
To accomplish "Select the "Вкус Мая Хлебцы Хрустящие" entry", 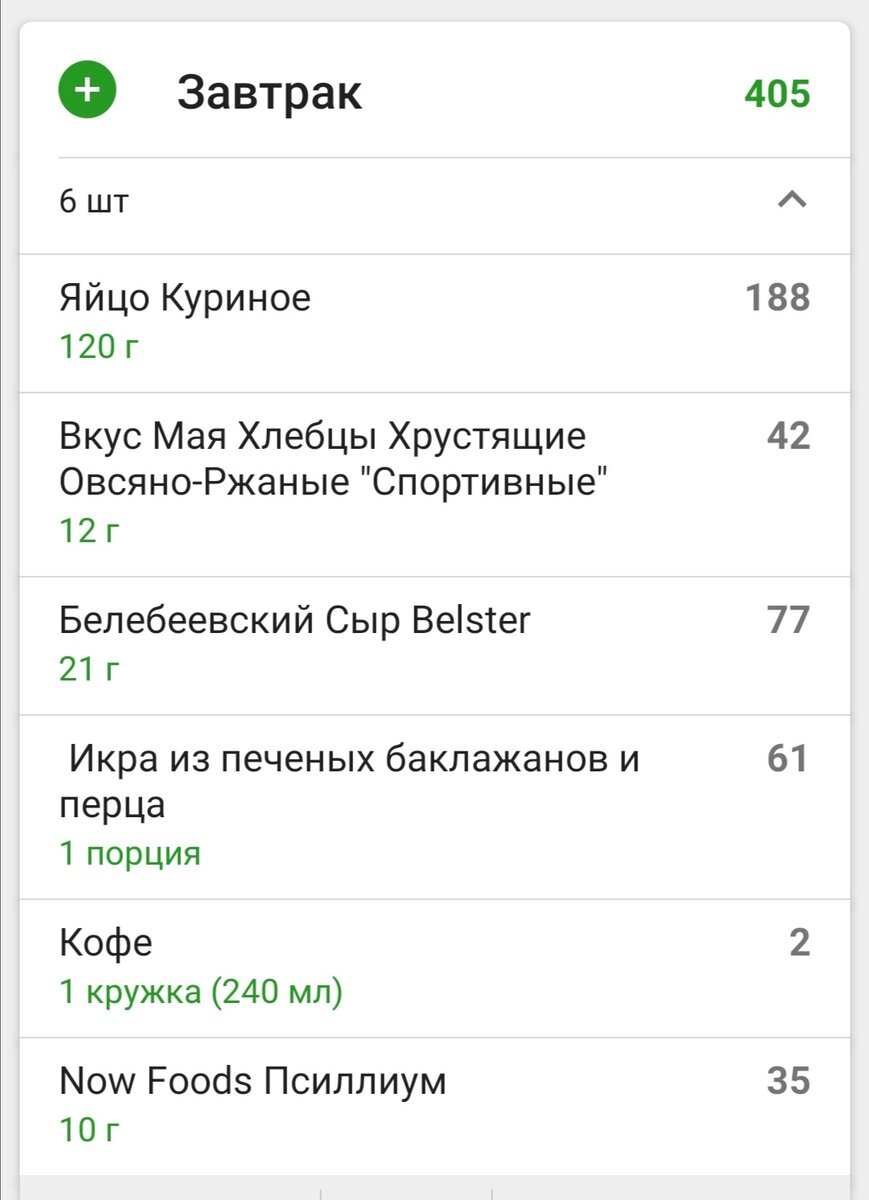I will [x=322, y=457].
